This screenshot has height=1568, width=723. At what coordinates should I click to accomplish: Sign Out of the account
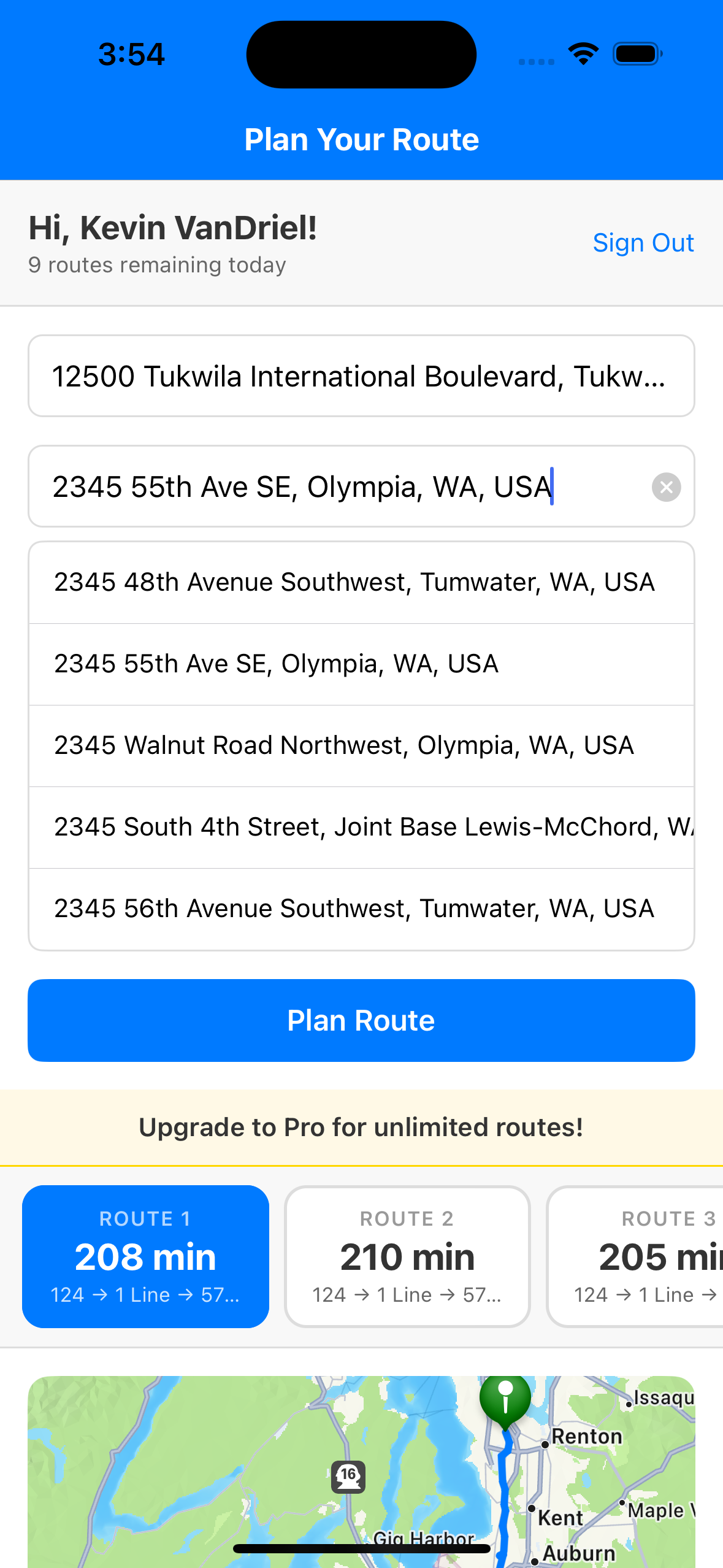[x=643, y=242]
